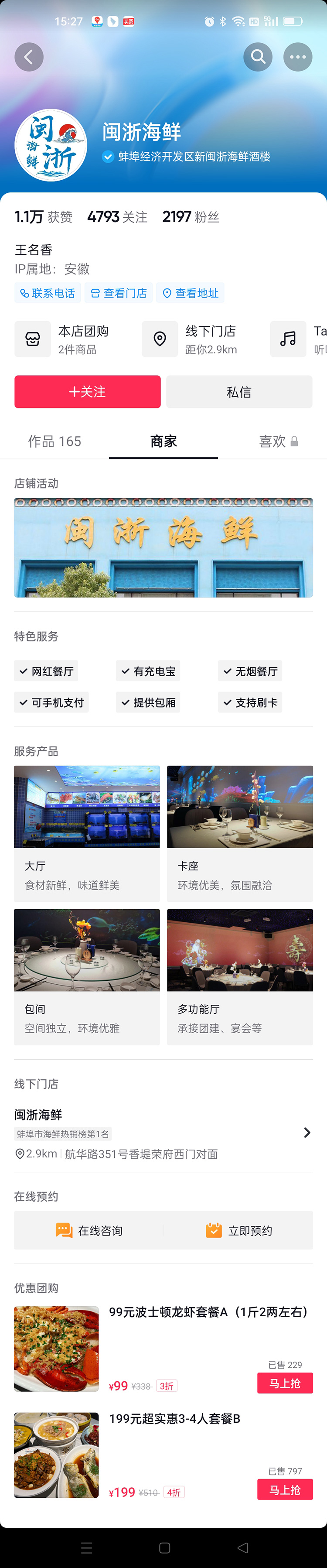This screenshot has width=327, height=1568.
Task: Switch to the 喜欢 tab
Action: (x=277, y=442)
